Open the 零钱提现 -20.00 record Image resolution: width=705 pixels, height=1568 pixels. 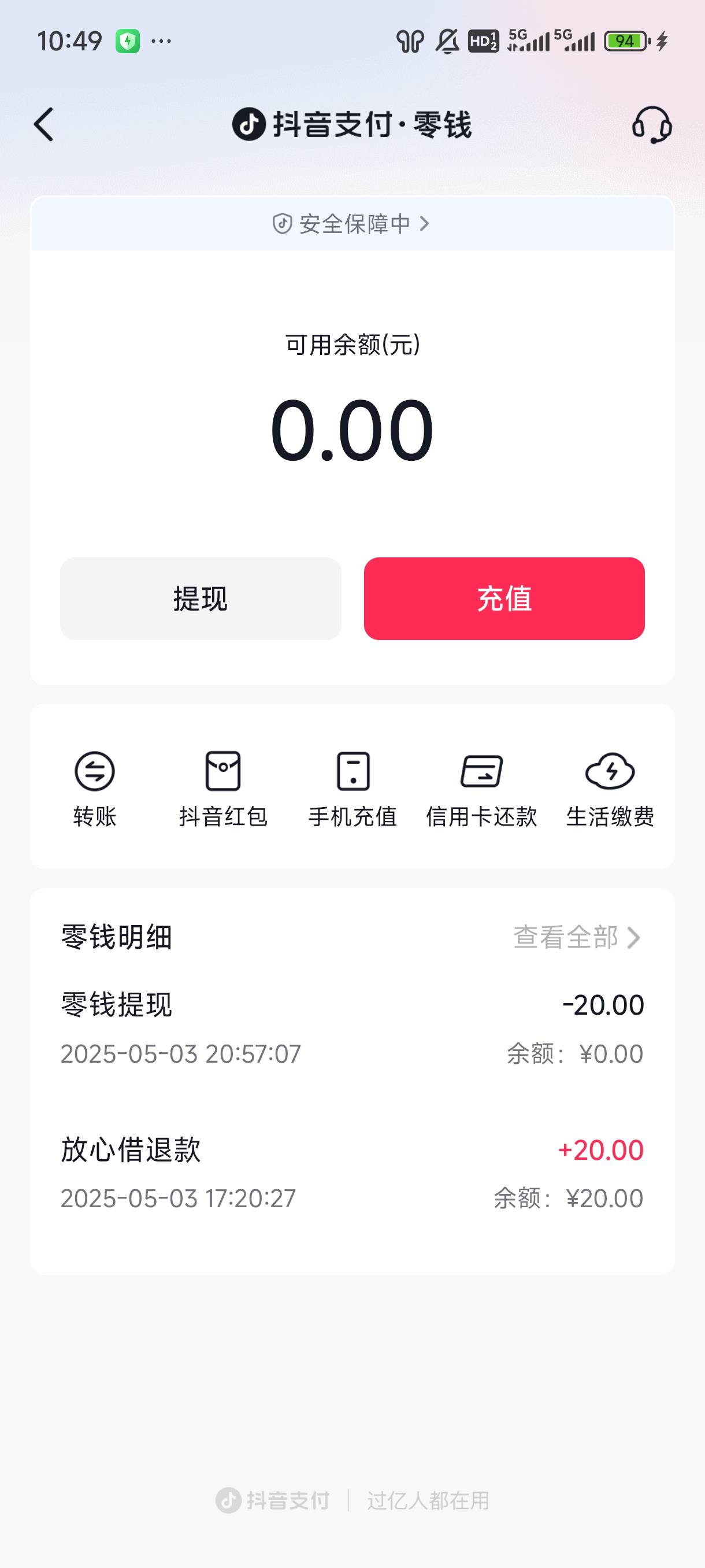pyautogui.click(x=352, y=1028)
